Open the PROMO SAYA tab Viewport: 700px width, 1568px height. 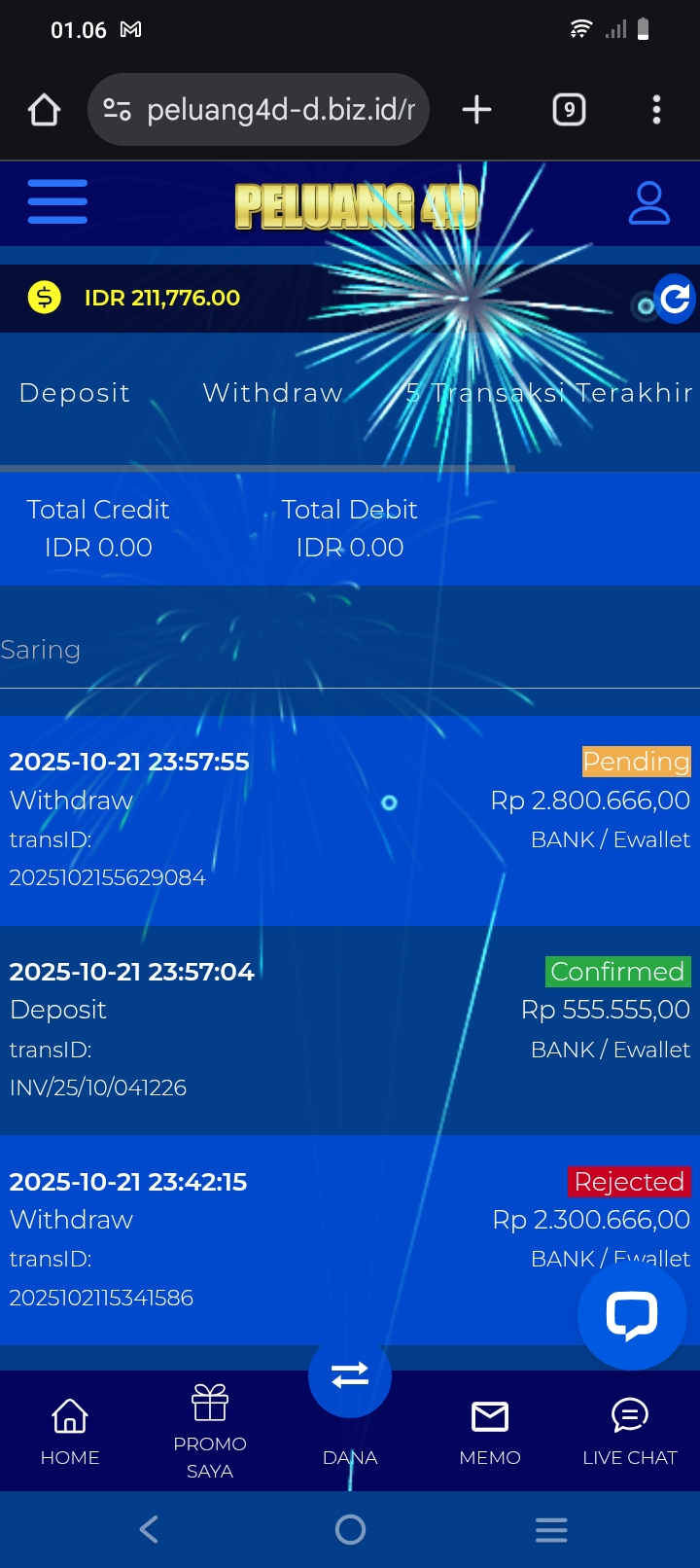pos(210,1431)
